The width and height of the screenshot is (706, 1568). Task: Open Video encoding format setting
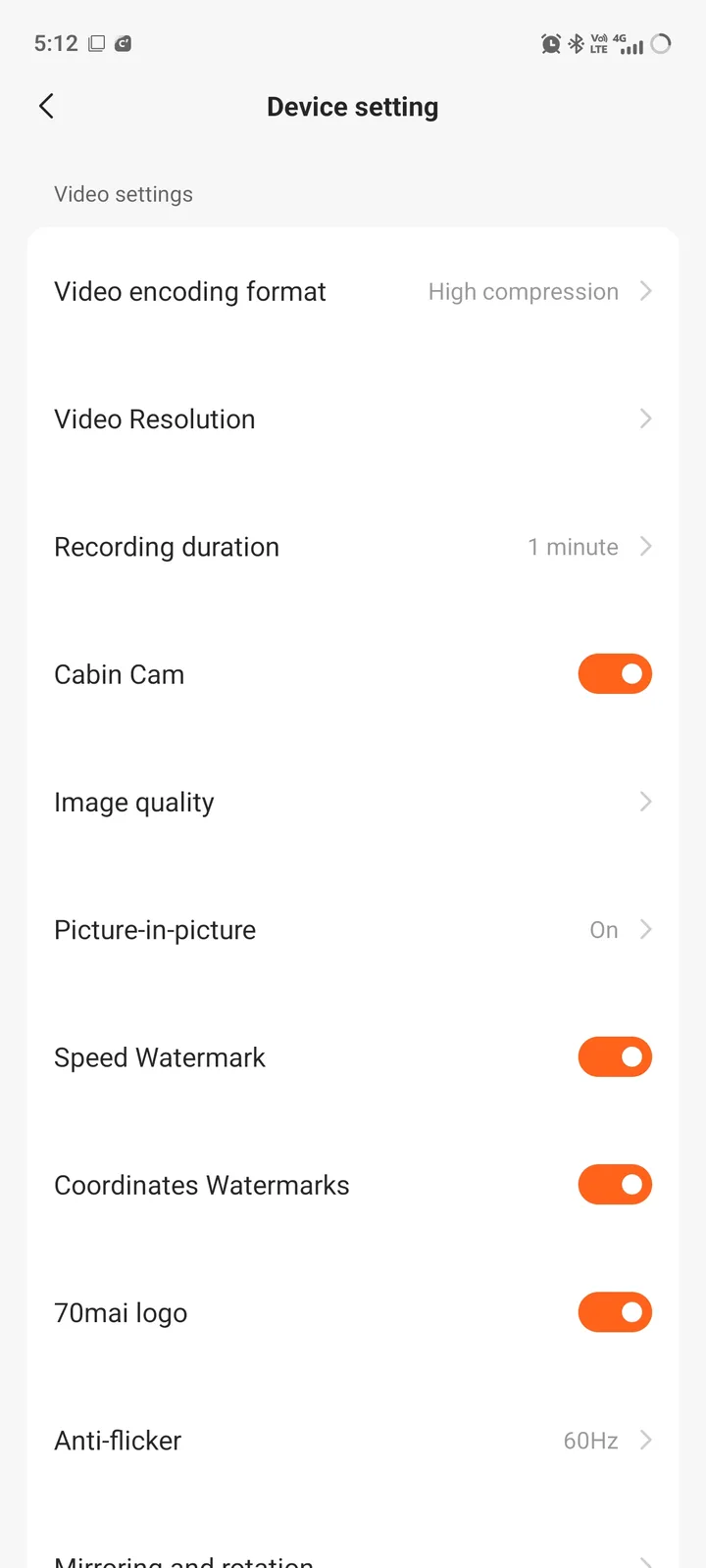(x=353, y=292)
